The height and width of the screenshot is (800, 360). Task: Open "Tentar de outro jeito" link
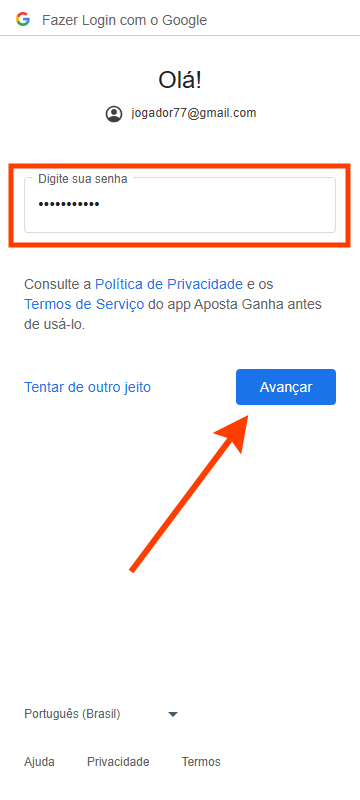click(x=88, y=387)
